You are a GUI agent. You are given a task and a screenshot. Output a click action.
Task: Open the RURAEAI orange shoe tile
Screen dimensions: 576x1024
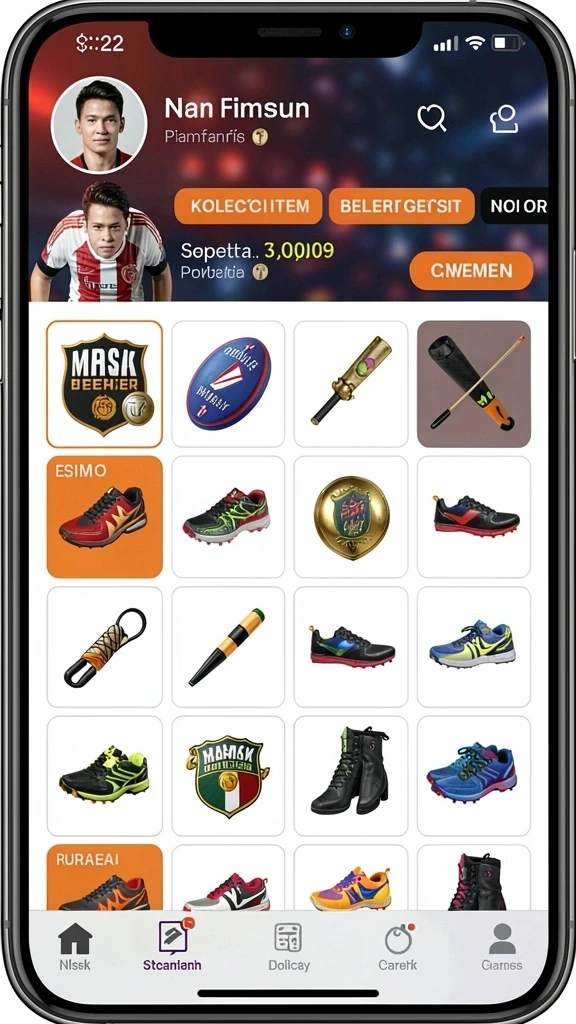(104, 877)
